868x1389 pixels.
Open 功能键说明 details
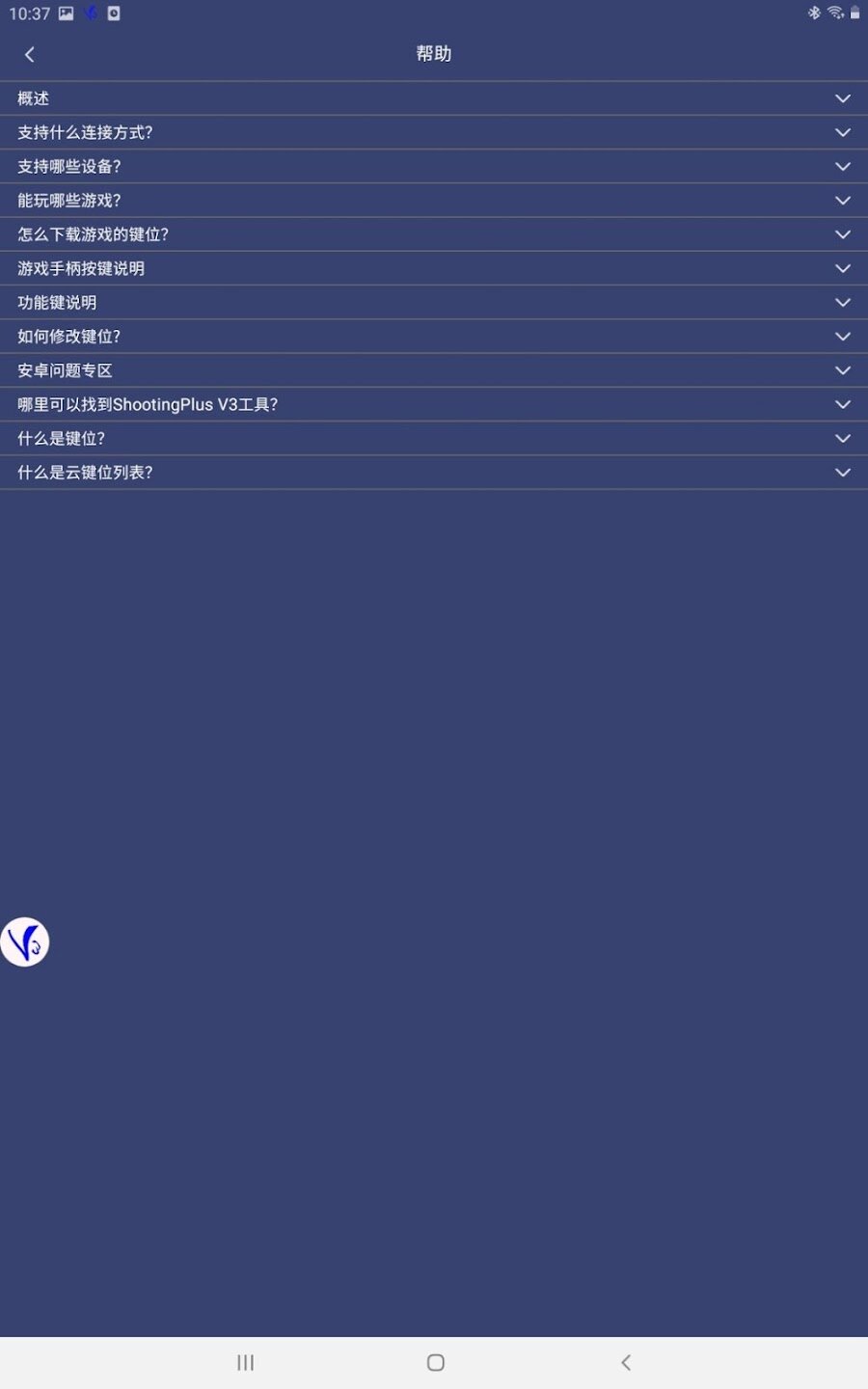point(842,302)
